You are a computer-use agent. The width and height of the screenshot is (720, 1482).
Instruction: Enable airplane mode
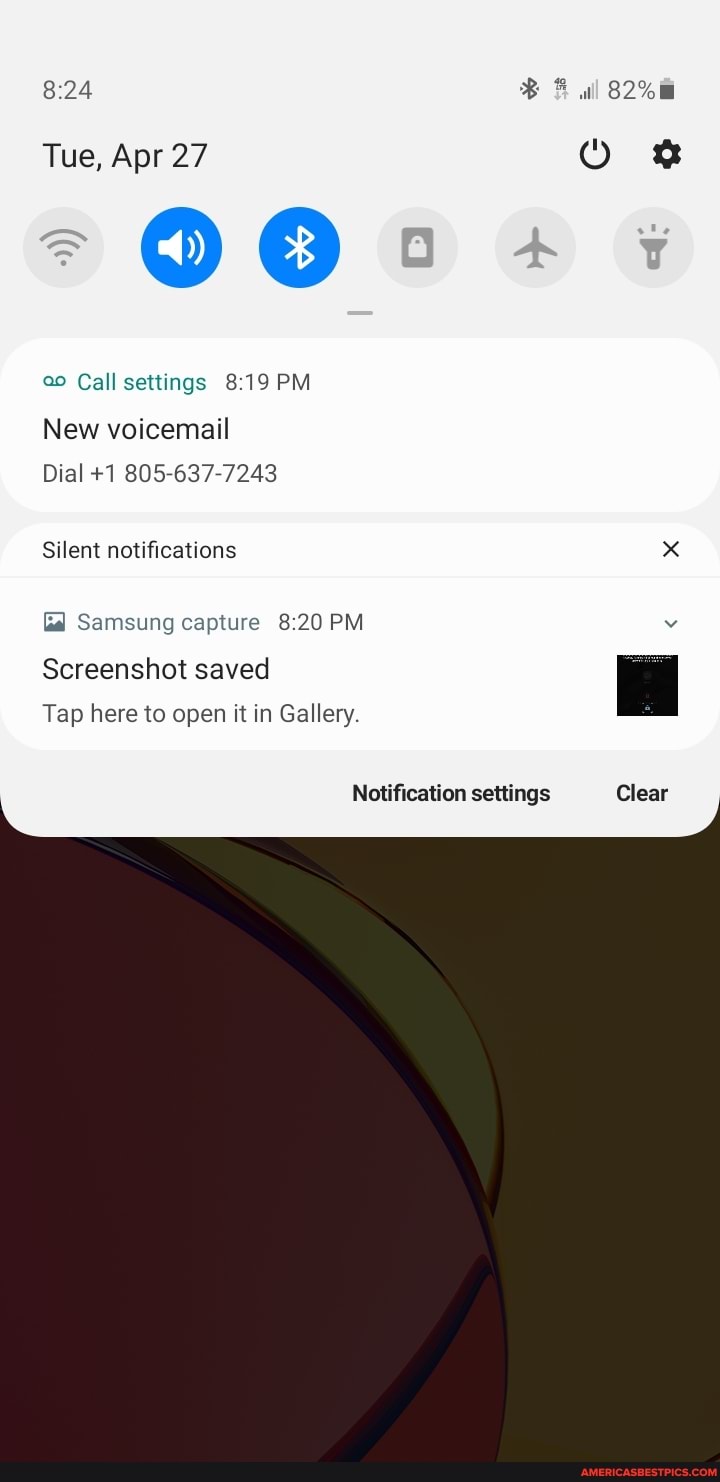(x=535, y=247)
